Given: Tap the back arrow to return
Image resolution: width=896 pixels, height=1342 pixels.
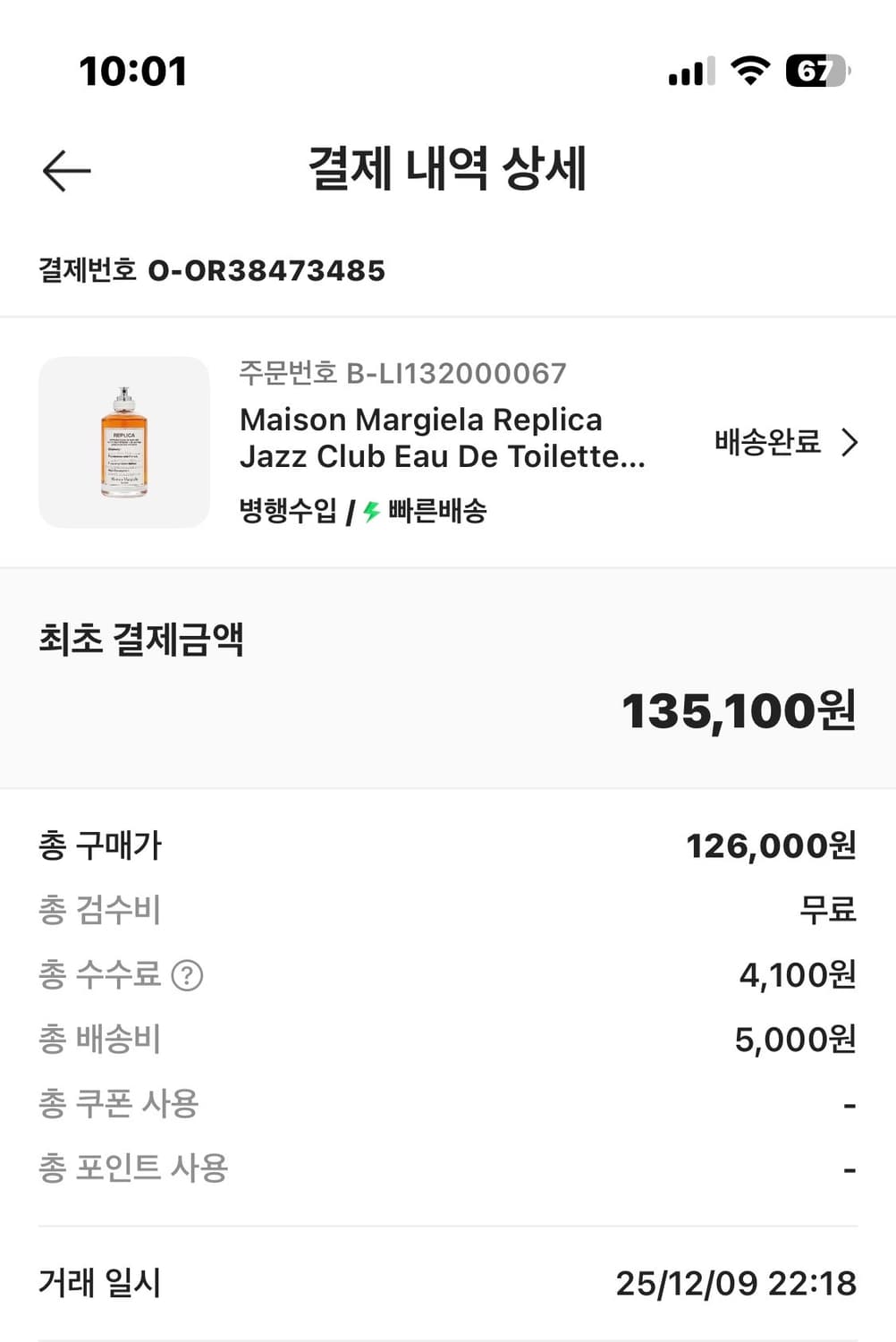Looking at the screenshot, I should click(65, 170).
